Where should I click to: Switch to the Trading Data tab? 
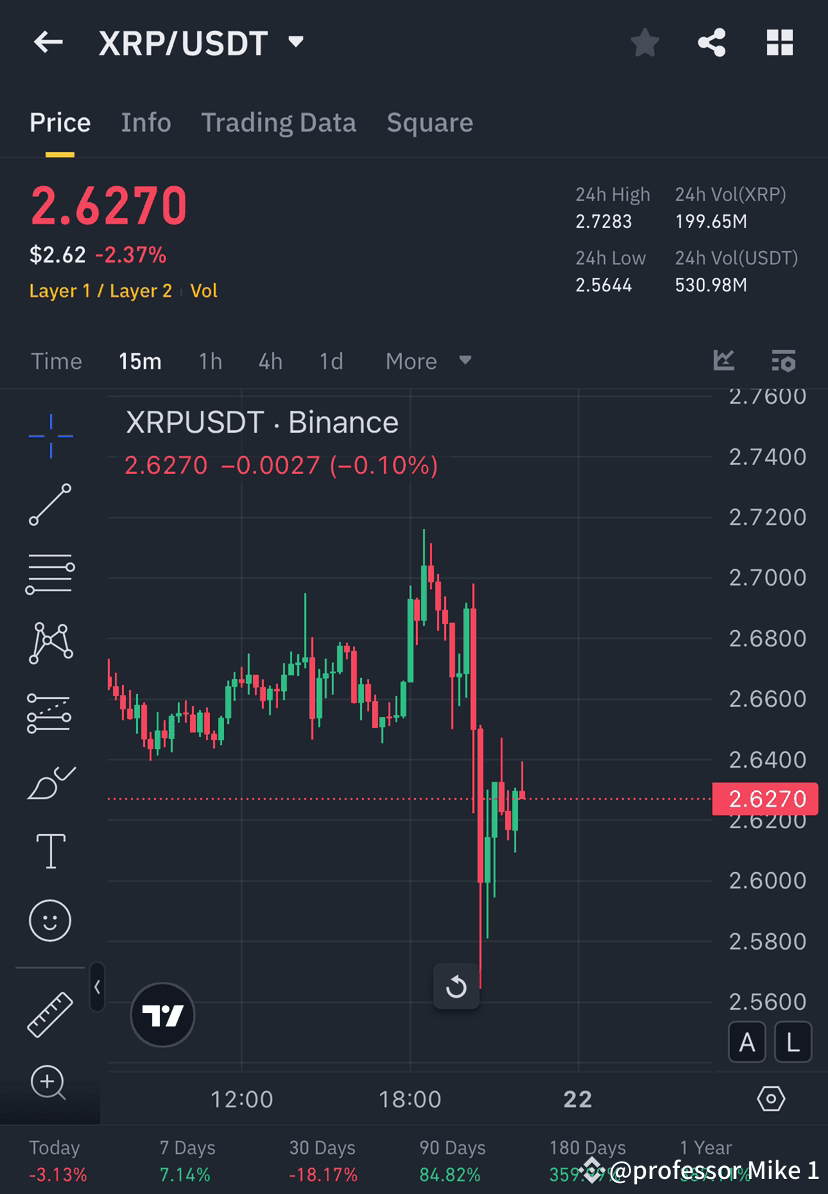pos(278,122)
